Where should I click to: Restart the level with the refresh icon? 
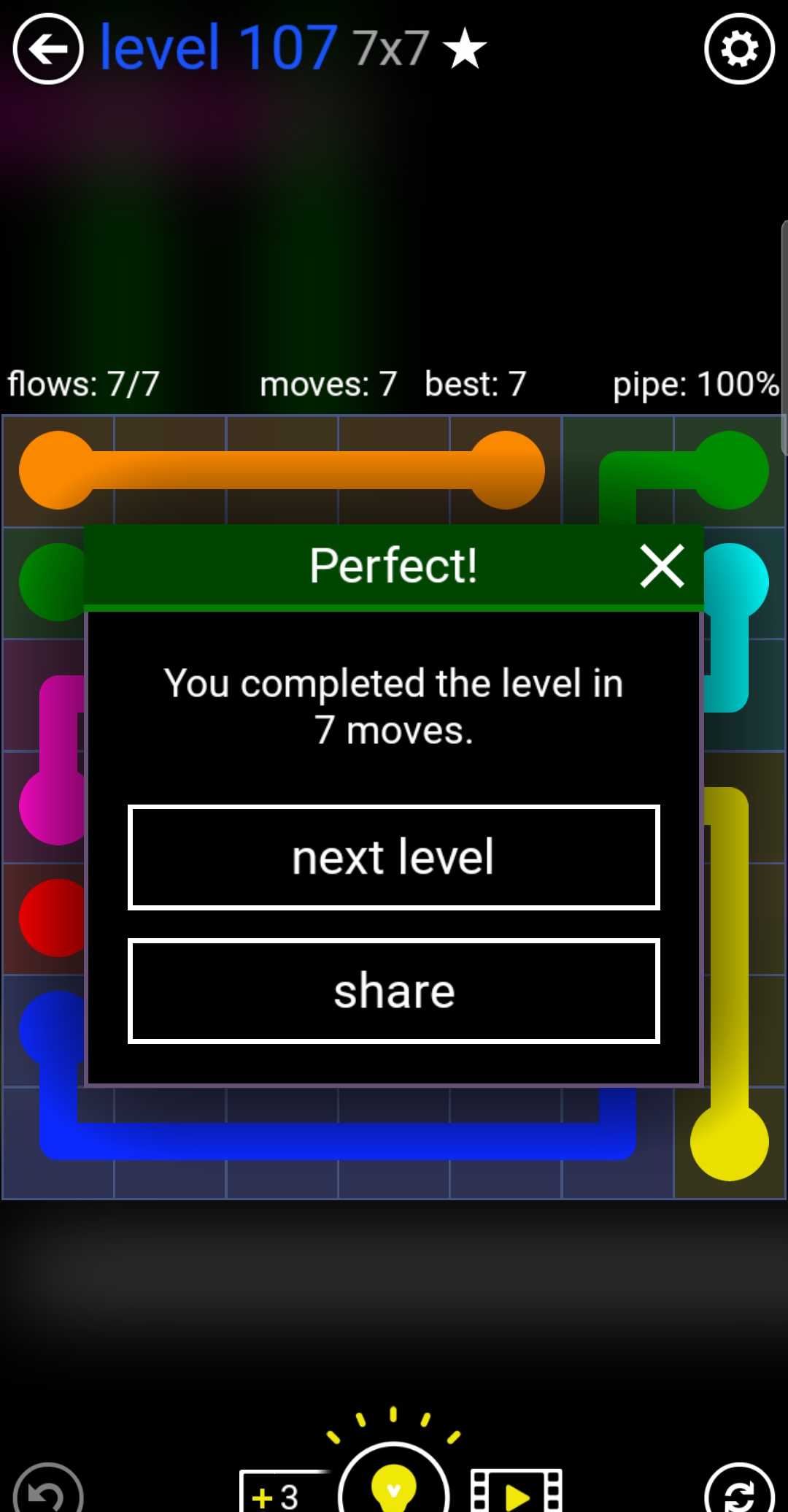tap(739, 1493)
